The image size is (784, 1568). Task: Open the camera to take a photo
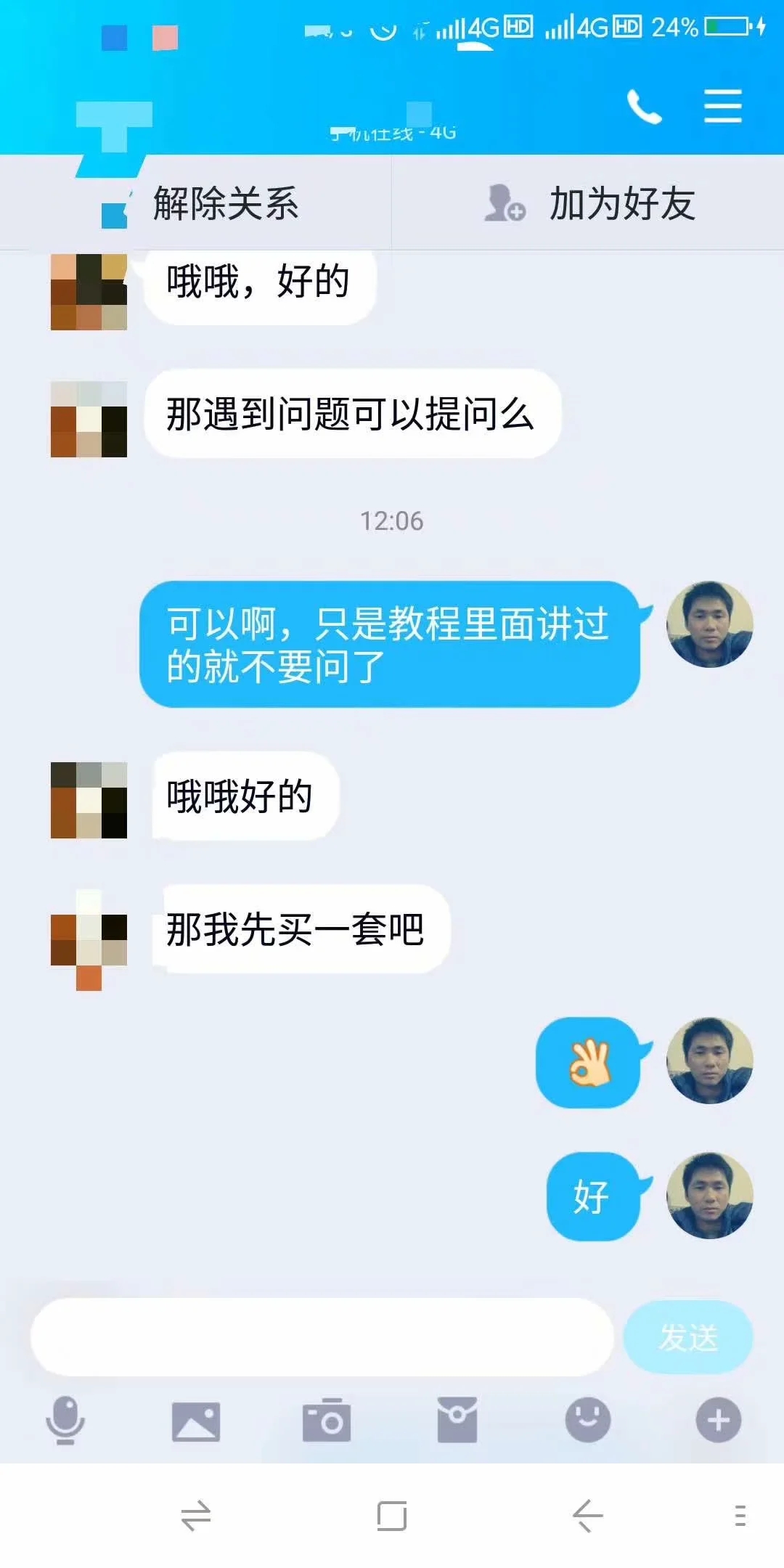pyautogui.click(x=327, y=1420)
